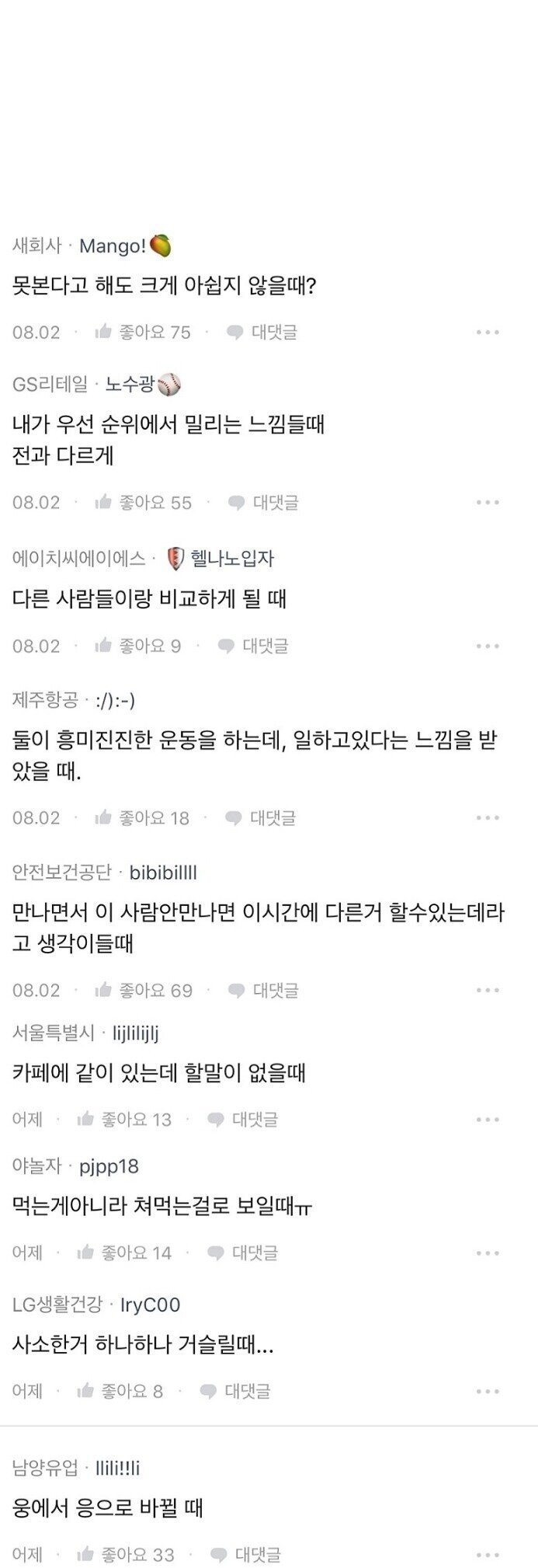The height and width of the screenshot is (1568, 538).
Task: Open more options on IryC00's comment
Action: 488,1391
